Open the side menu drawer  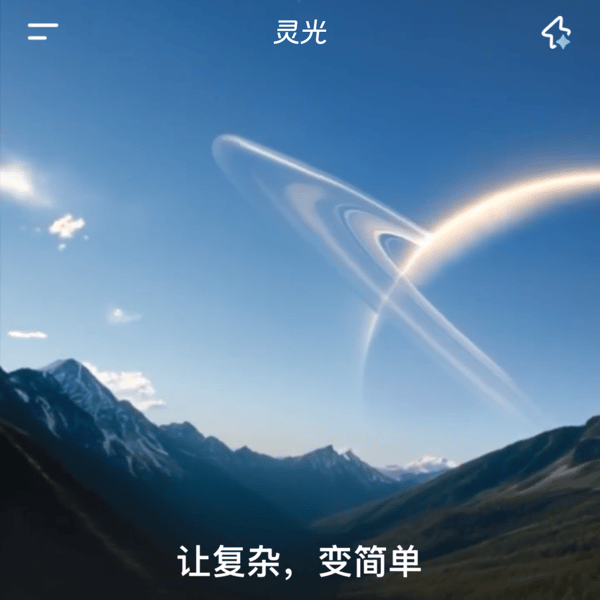click(x=43, y=32)
